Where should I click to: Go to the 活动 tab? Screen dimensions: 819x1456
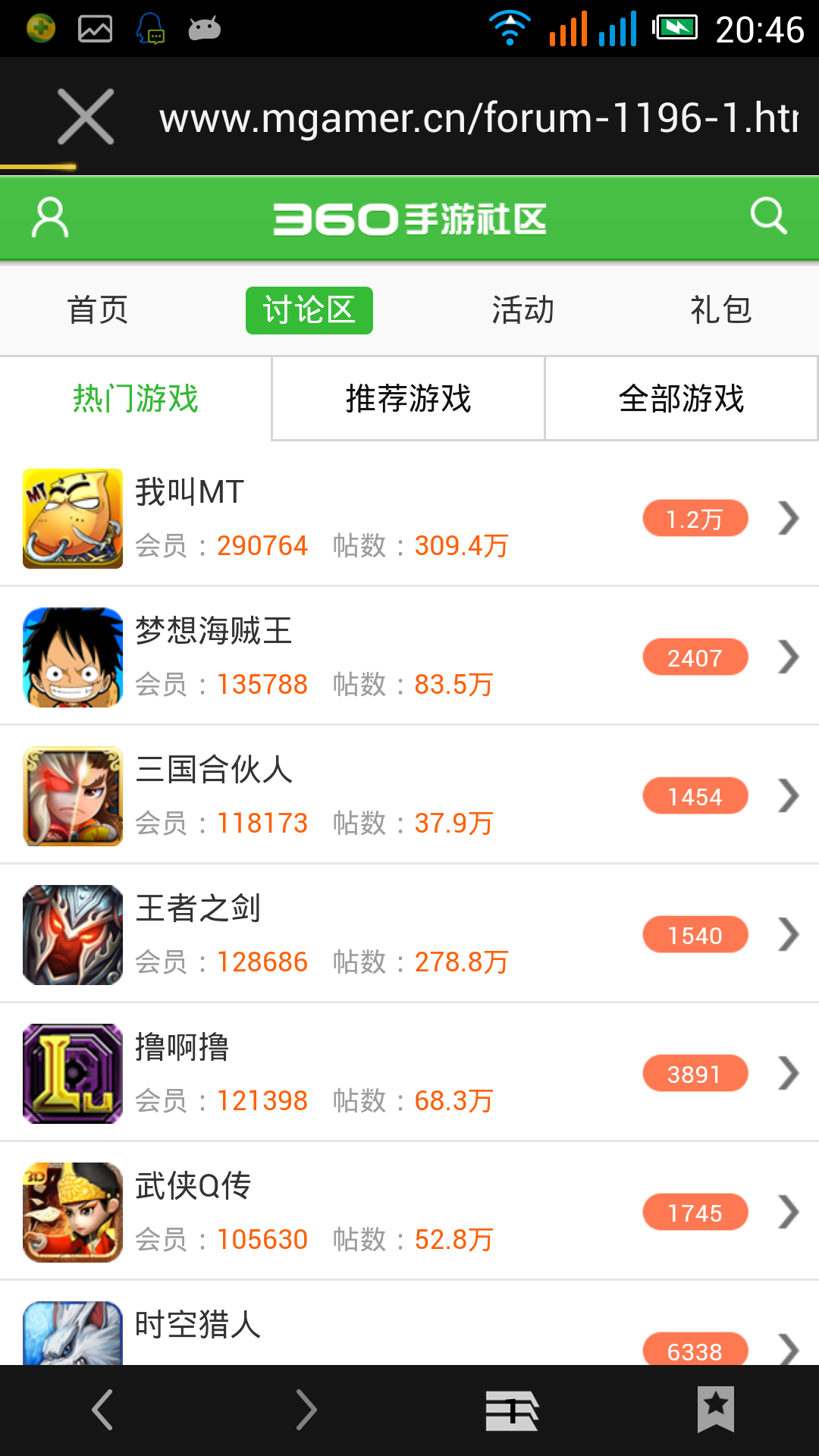click(522, 310)
